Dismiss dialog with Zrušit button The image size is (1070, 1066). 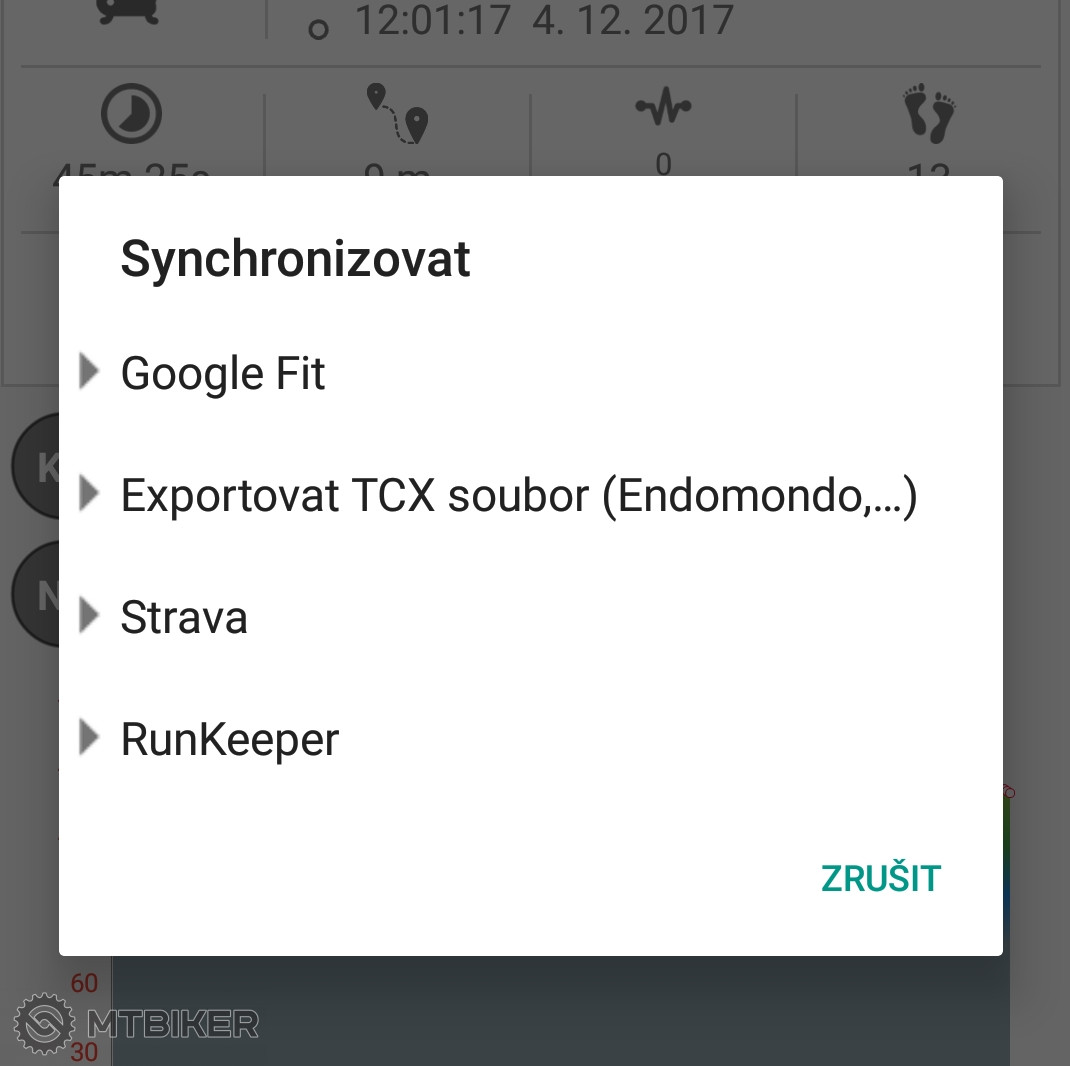click(x=880, y=878)
